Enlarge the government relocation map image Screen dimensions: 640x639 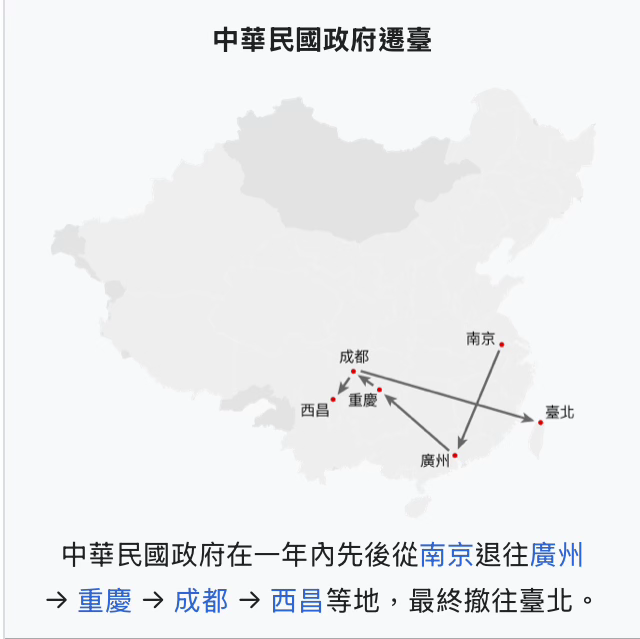[322, 300]
